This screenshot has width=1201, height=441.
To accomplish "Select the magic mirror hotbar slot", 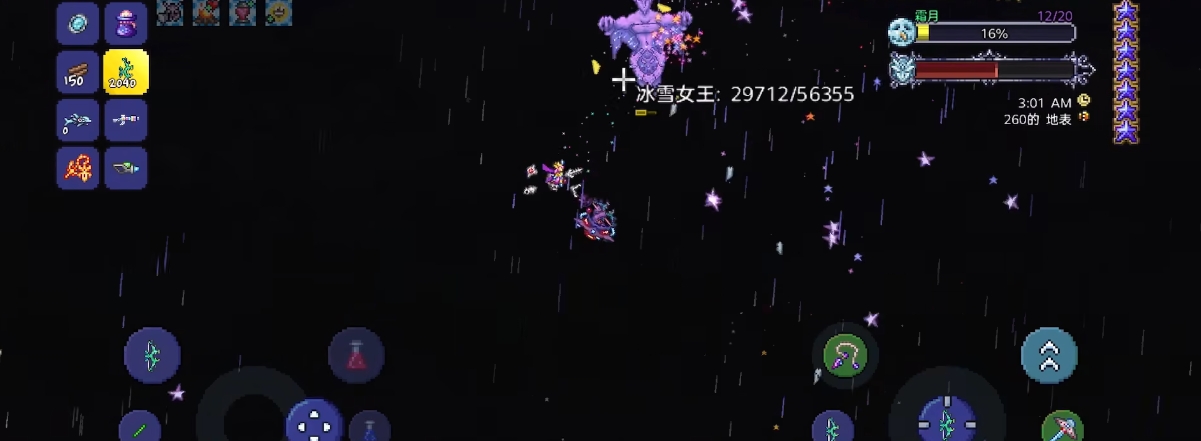I will coord(77,23).
